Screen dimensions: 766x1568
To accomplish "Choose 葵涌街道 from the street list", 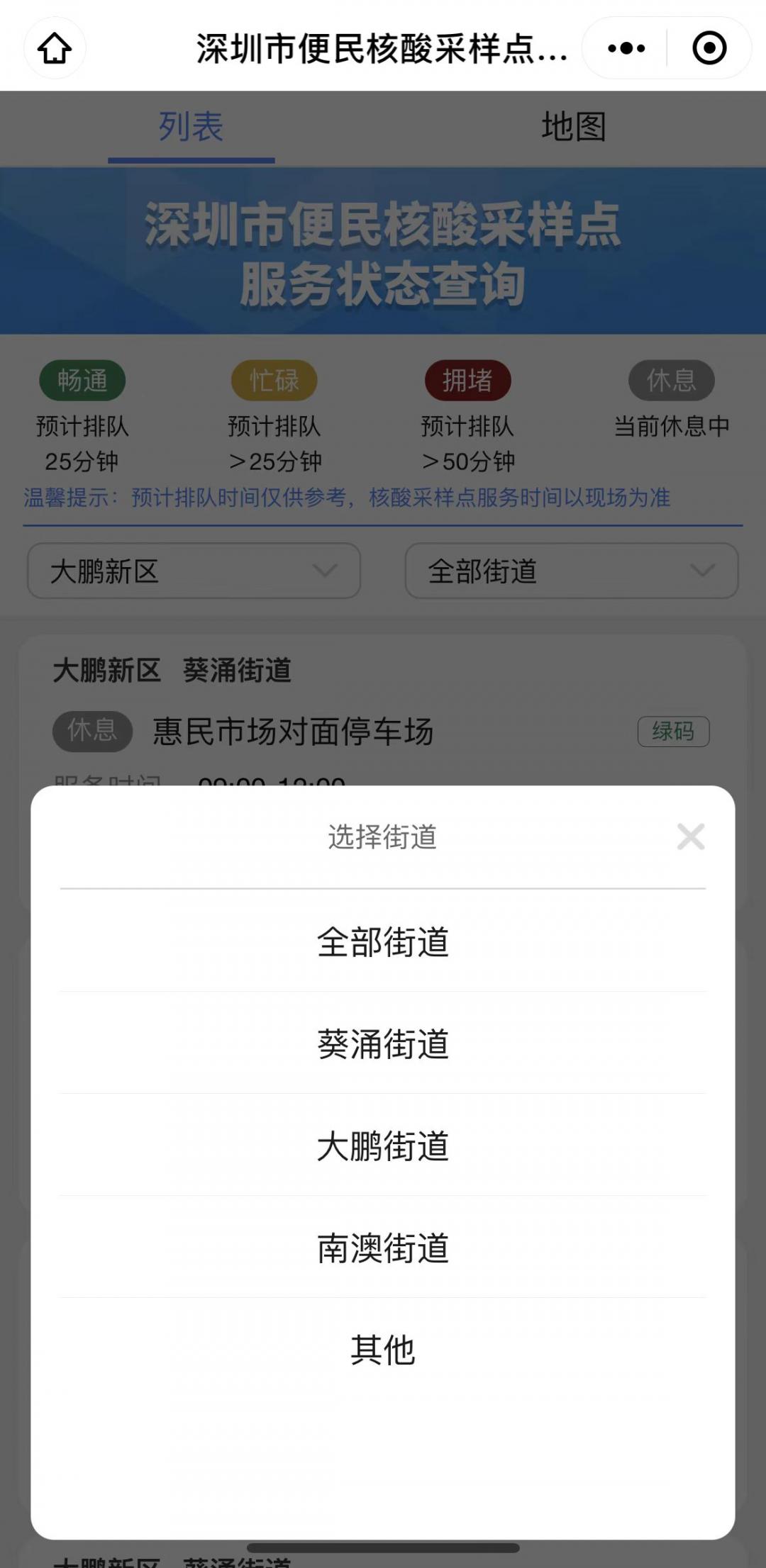I will [383, 1044].
